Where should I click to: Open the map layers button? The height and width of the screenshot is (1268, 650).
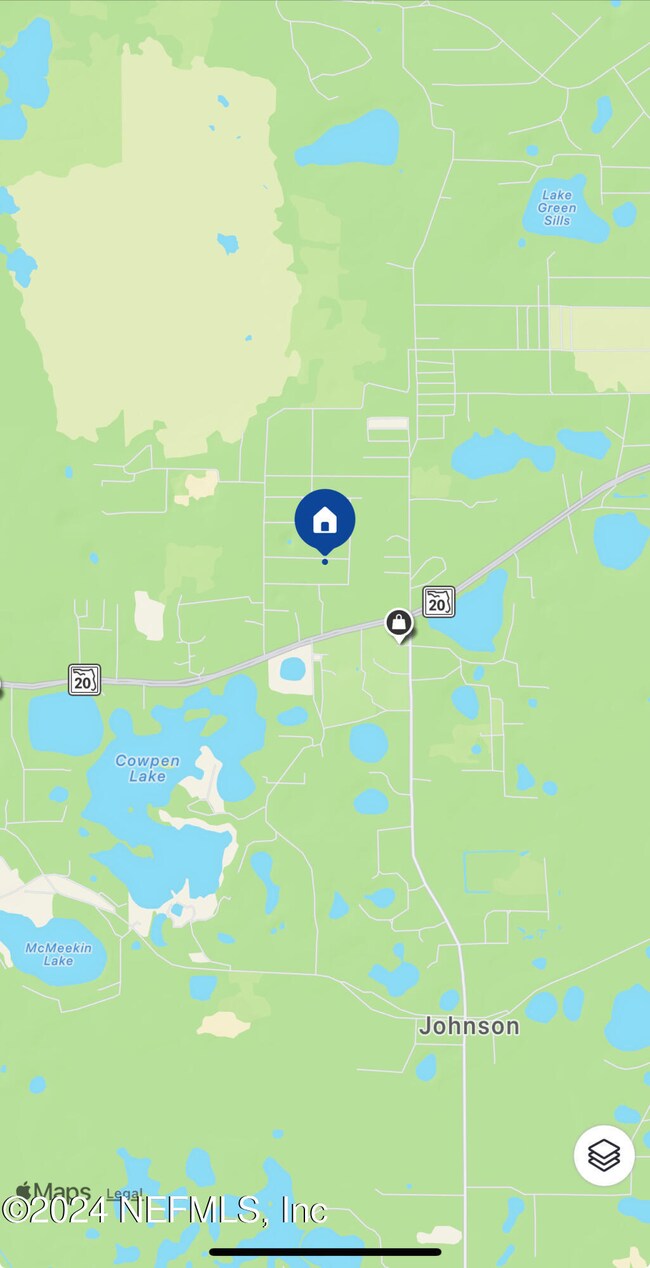click(x=604, y=1155)
